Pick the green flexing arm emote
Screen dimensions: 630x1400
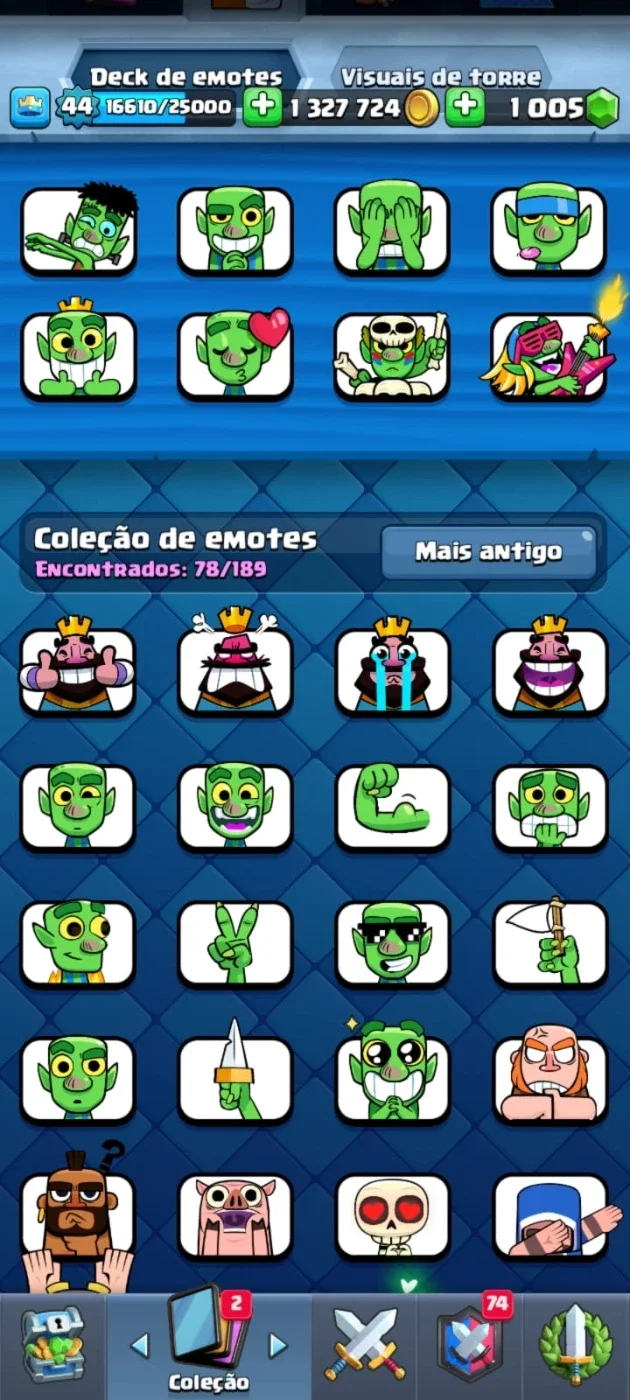(392, 807)
